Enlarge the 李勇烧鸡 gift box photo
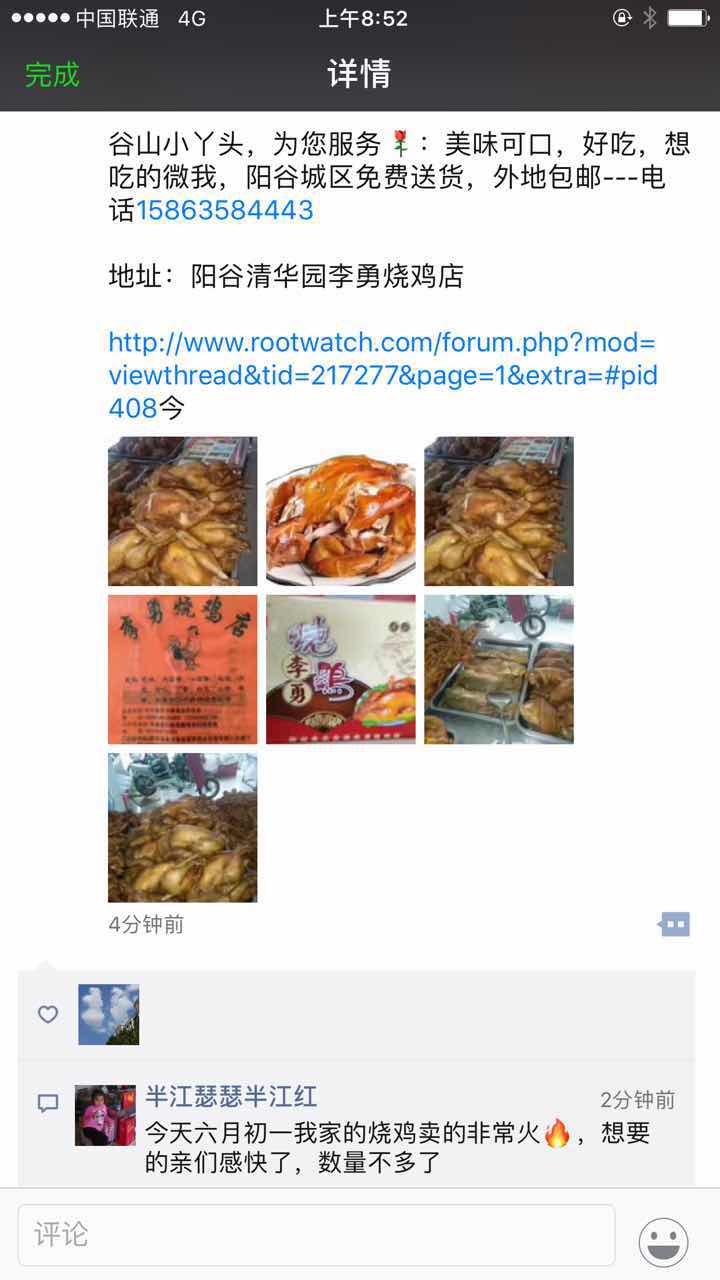The image size is (720, 1280). pyautogui.click(x=340, y=669)
